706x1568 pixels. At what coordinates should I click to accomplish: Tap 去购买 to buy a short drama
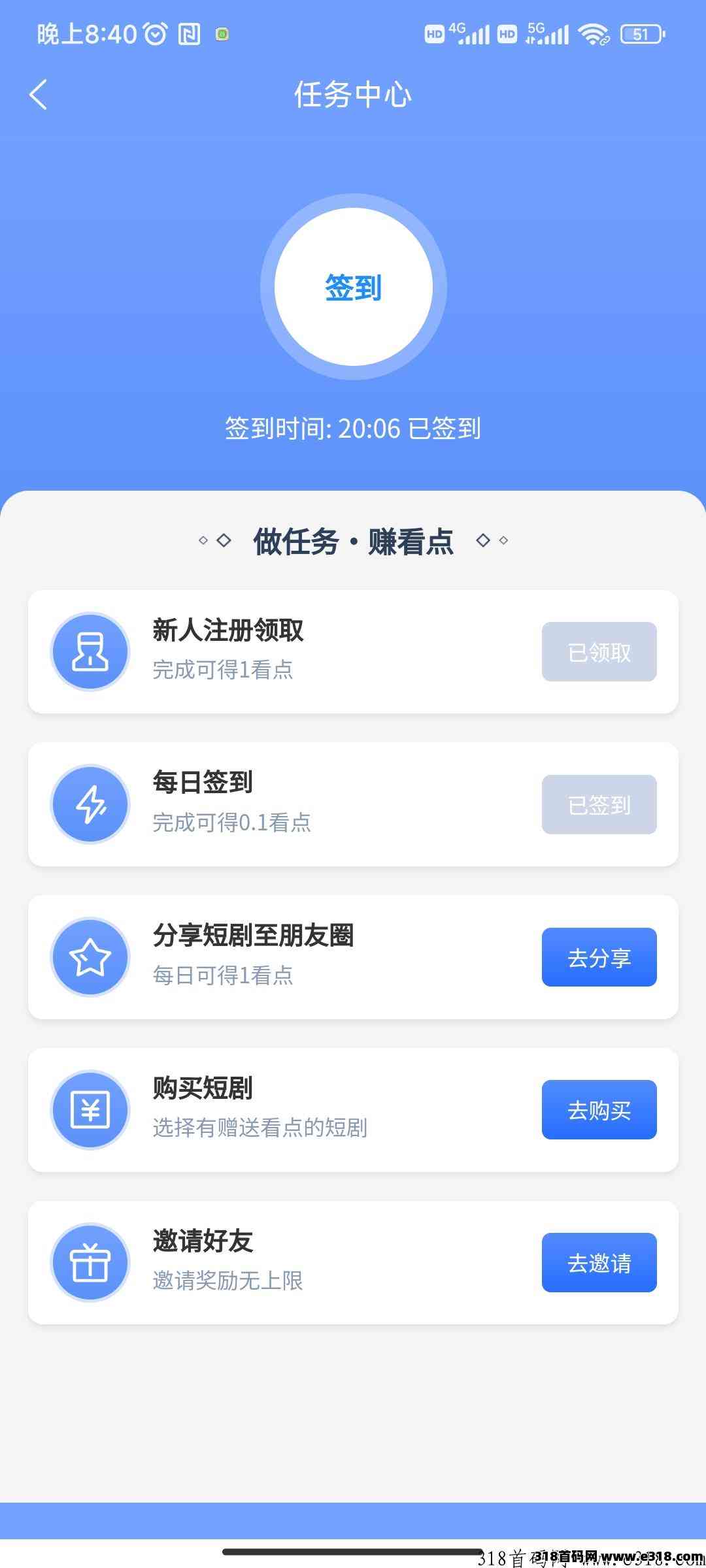pos(599,1109)
